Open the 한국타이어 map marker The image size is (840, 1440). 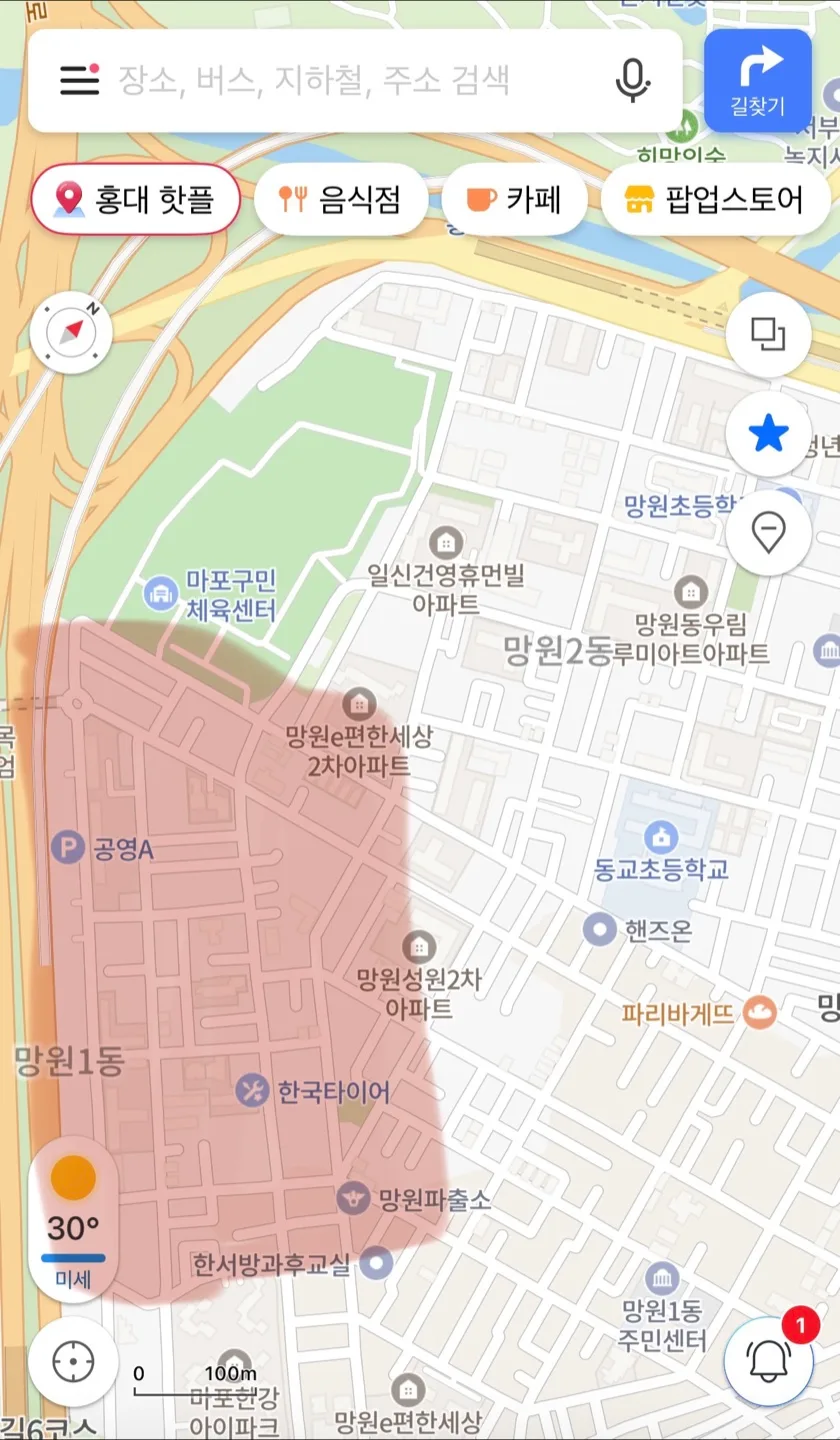[x=252, y=1091]
